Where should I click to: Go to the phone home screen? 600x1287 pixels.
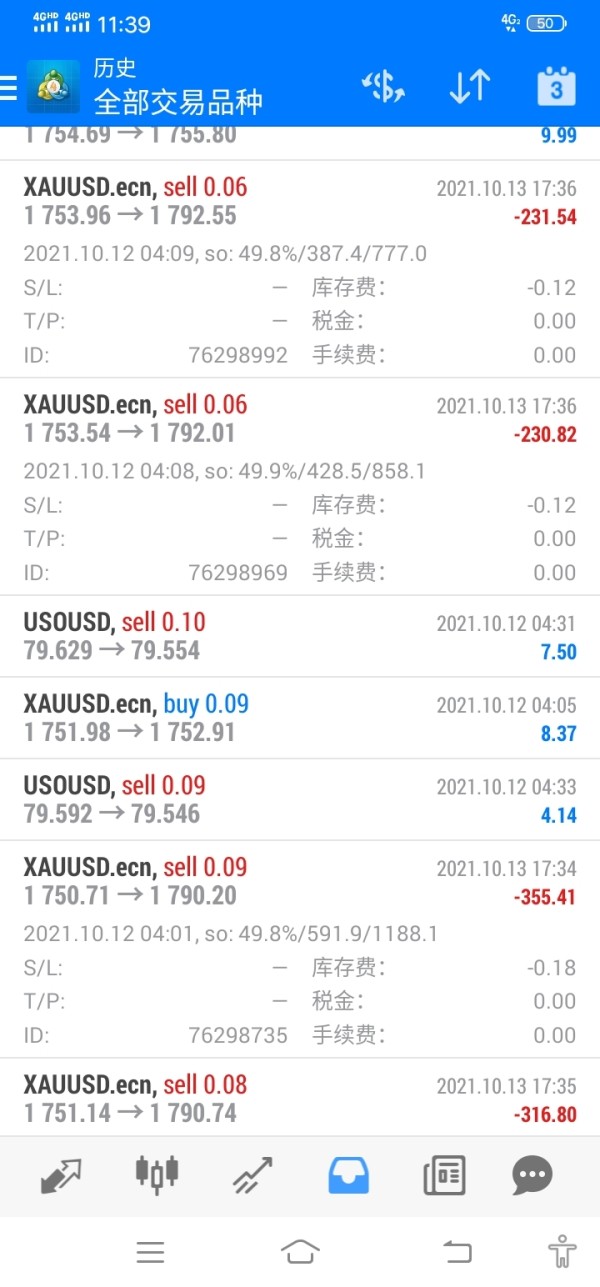[x=301, y=1251]
